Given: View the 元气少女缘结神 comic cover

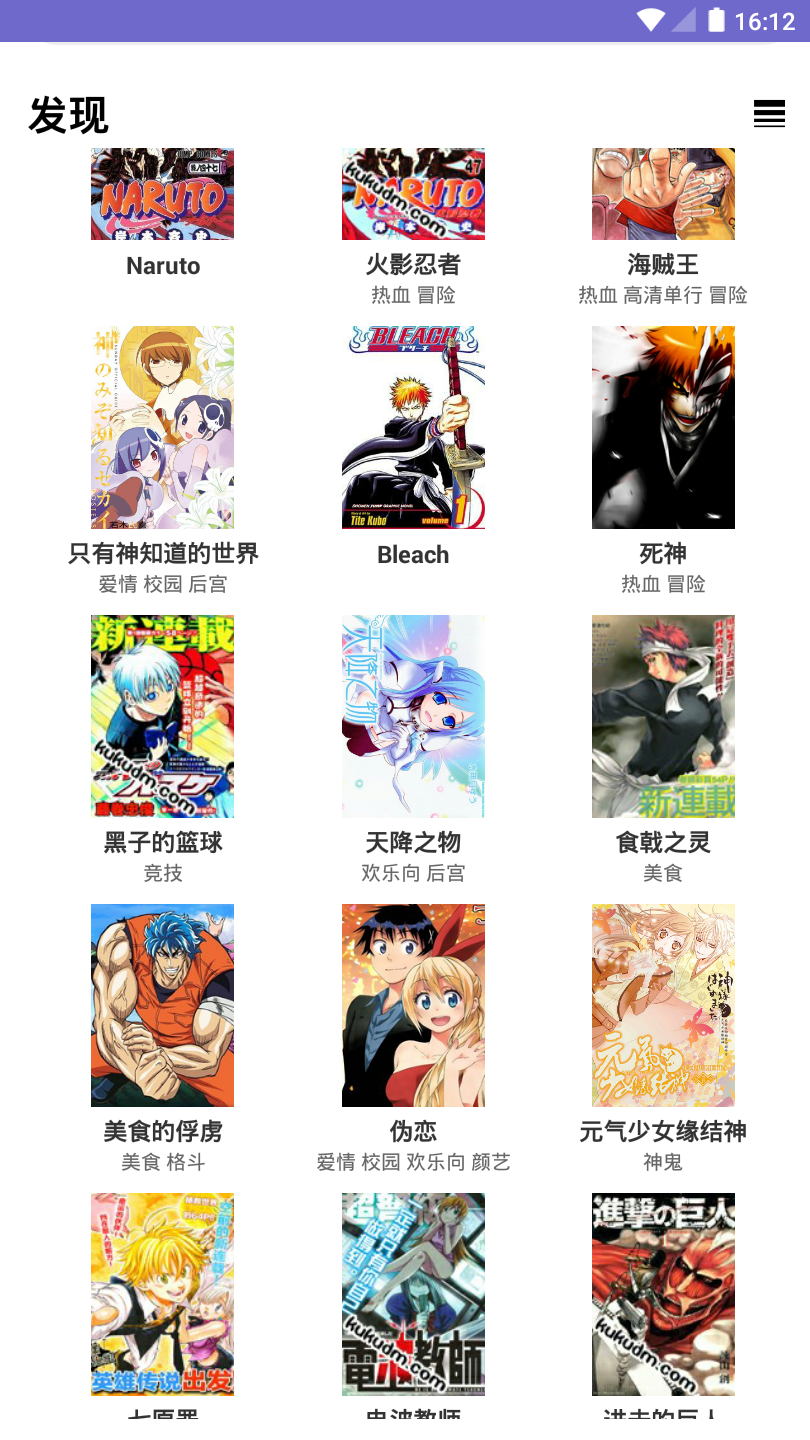Looking at the screenshot, I should pos(663,1005).
